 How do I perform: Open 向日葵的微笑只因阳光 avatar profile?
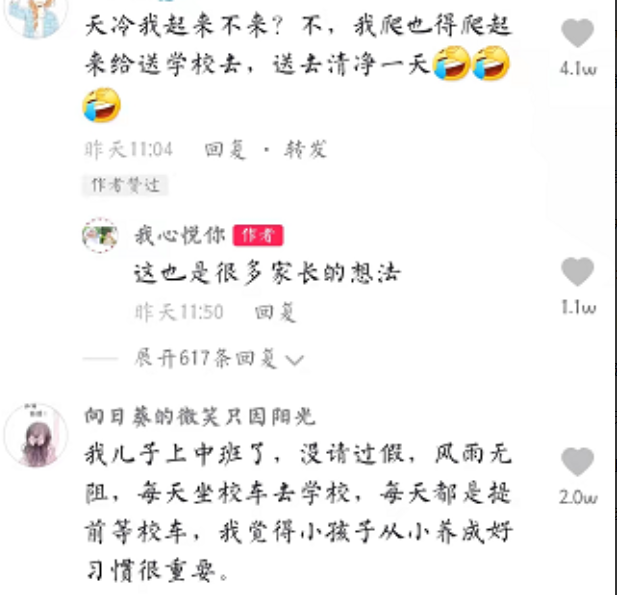point(36,436)
